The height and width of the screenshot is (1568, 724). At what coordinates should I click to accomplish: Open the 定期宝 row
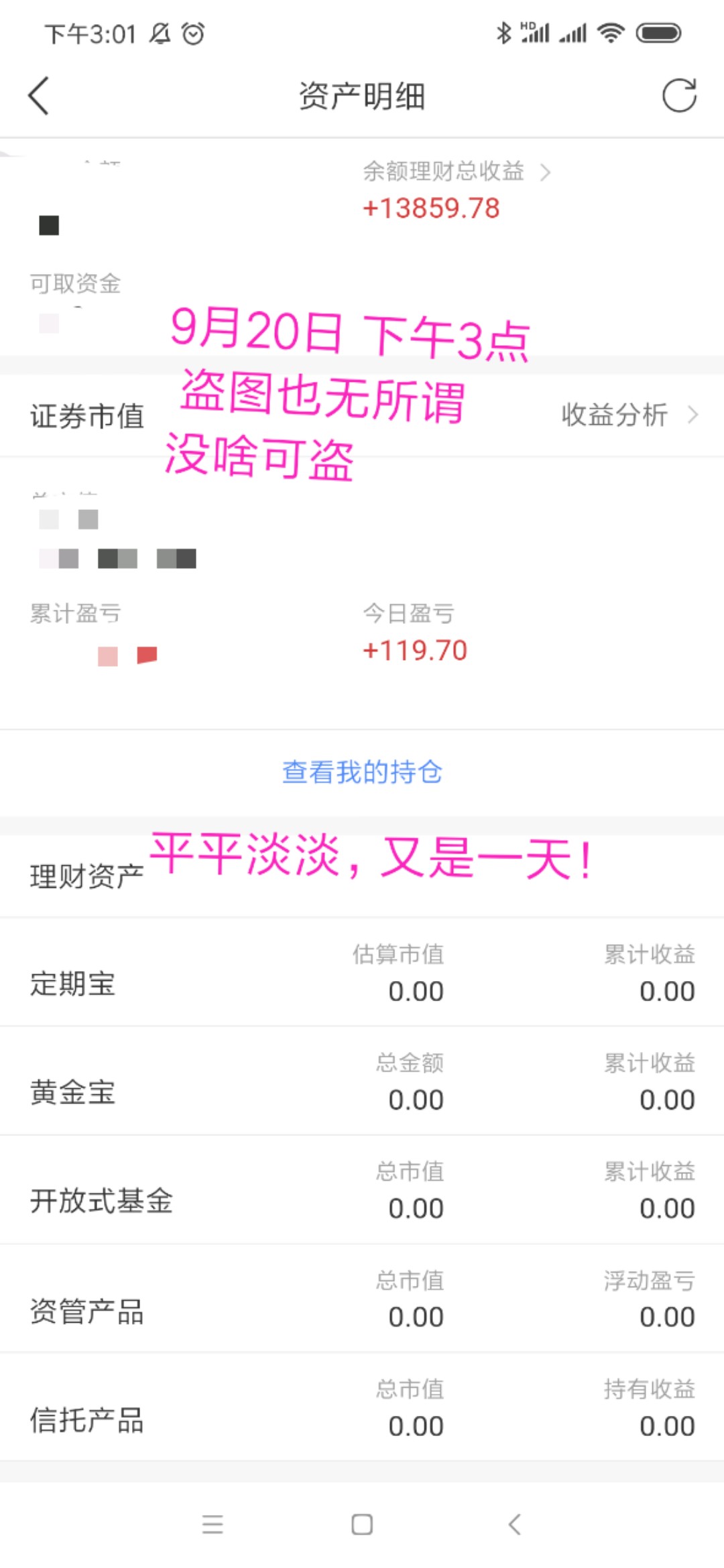pos(362,973)
